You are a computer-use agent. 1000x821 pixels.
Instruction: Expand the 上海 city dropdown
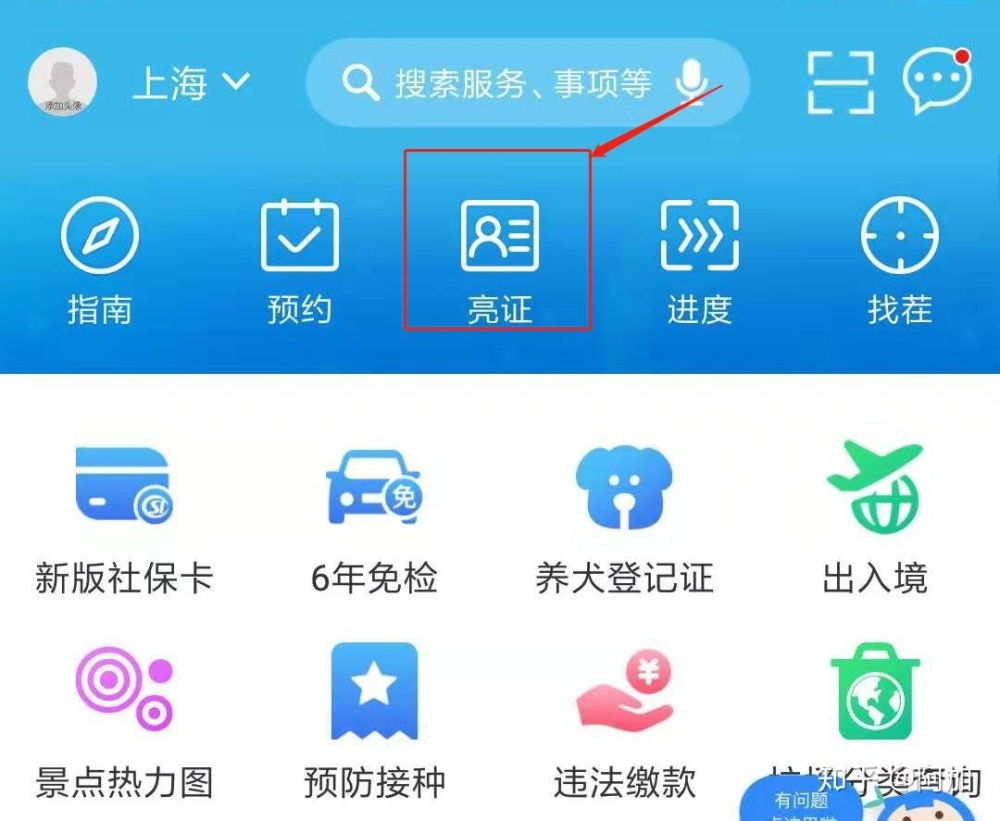pyautogui.click(x=190, y=83)
